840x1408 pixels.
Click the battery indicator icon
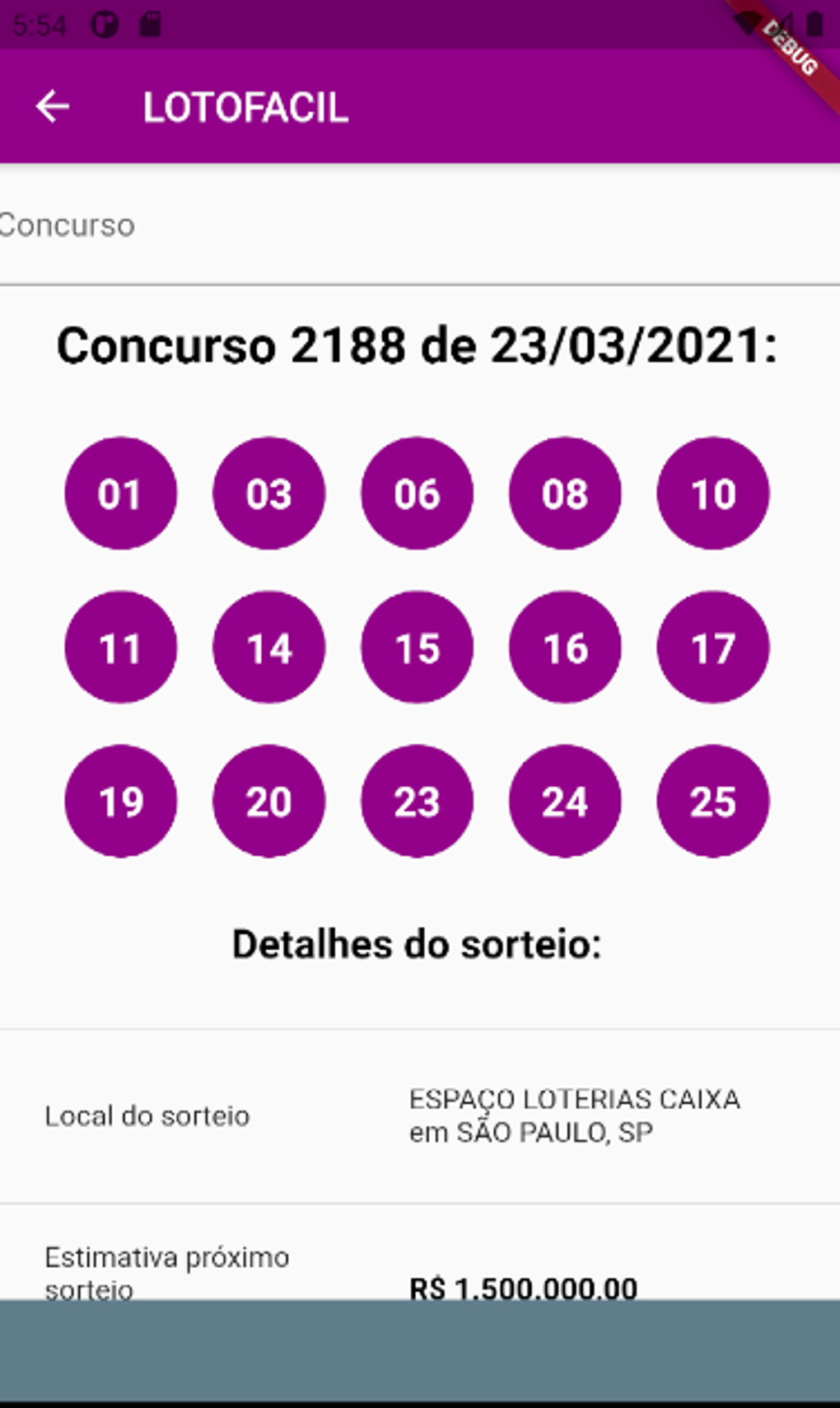814,22
